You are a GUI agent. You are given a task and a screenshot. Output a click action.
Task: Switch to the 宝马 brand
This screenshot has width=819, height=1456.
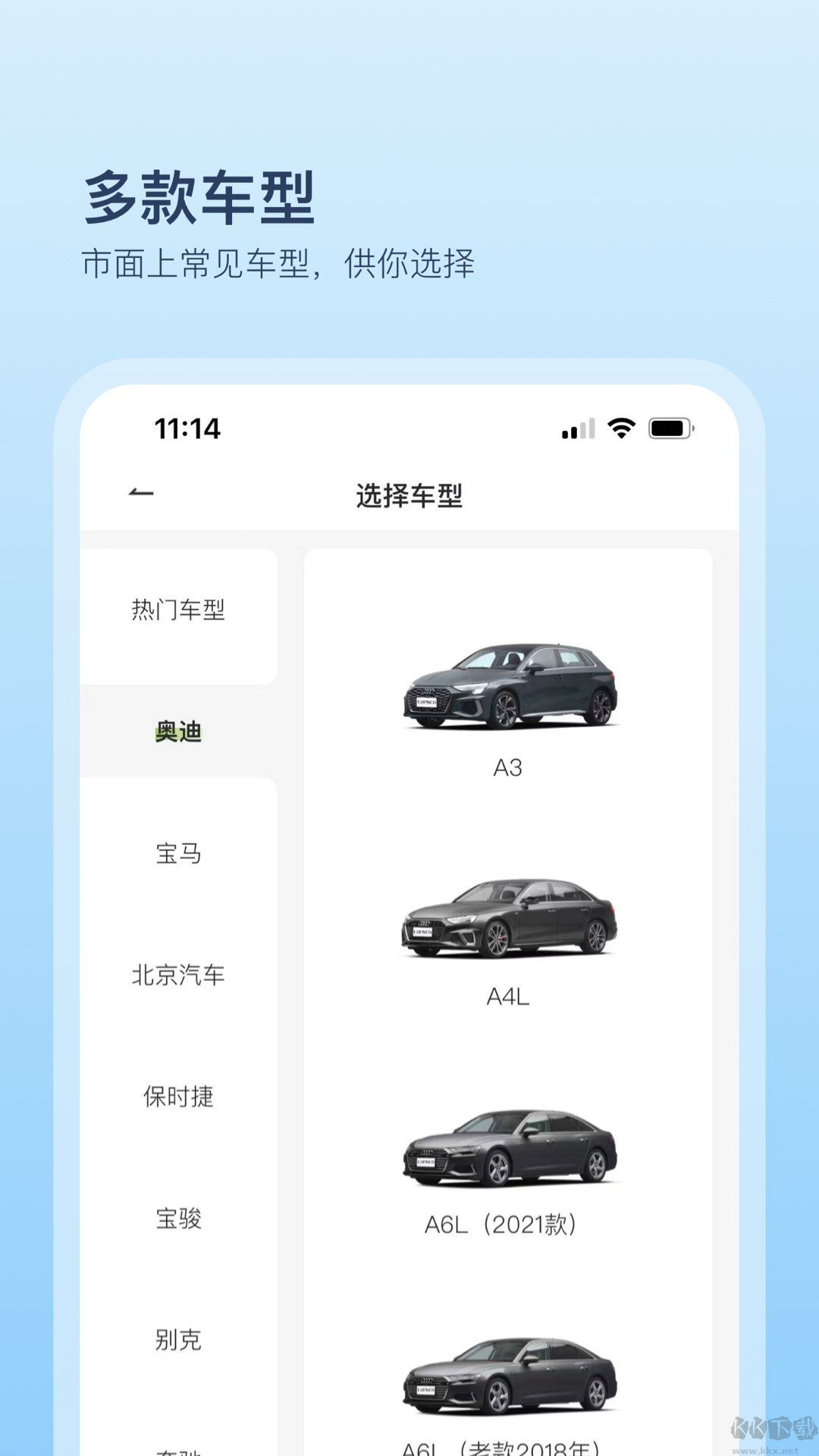click(x=180, y=853)
